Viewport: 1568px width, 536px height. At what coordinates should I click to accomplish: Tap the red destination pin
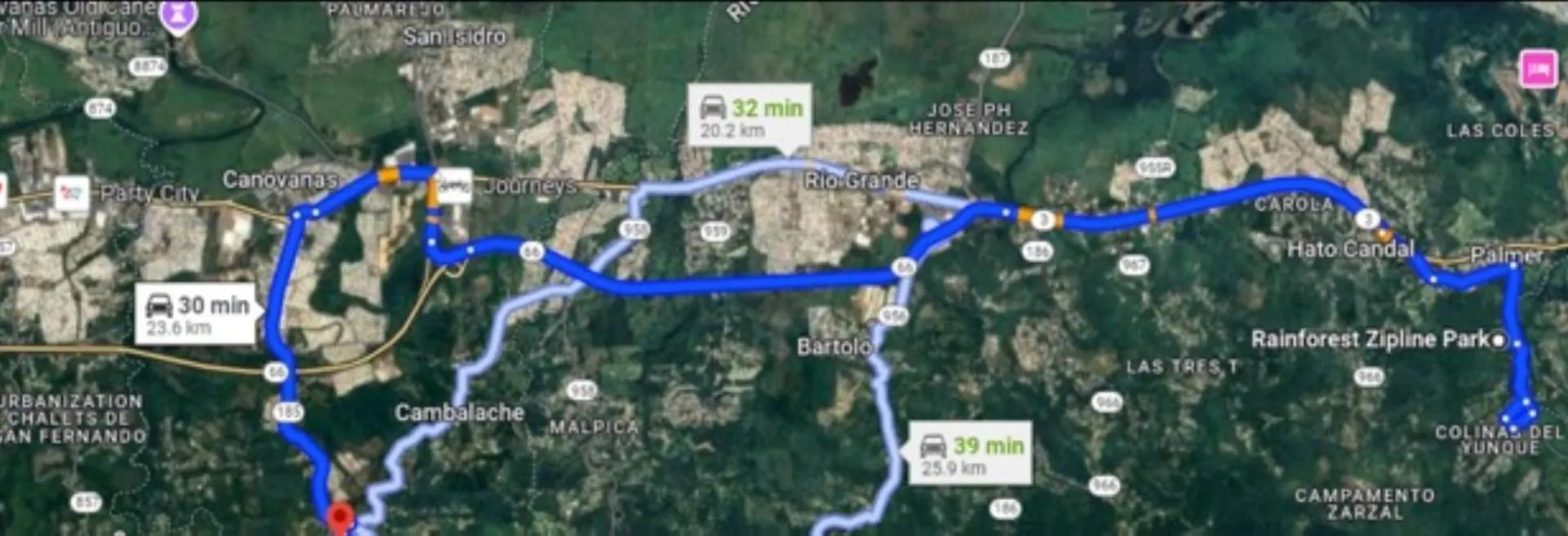340,518
